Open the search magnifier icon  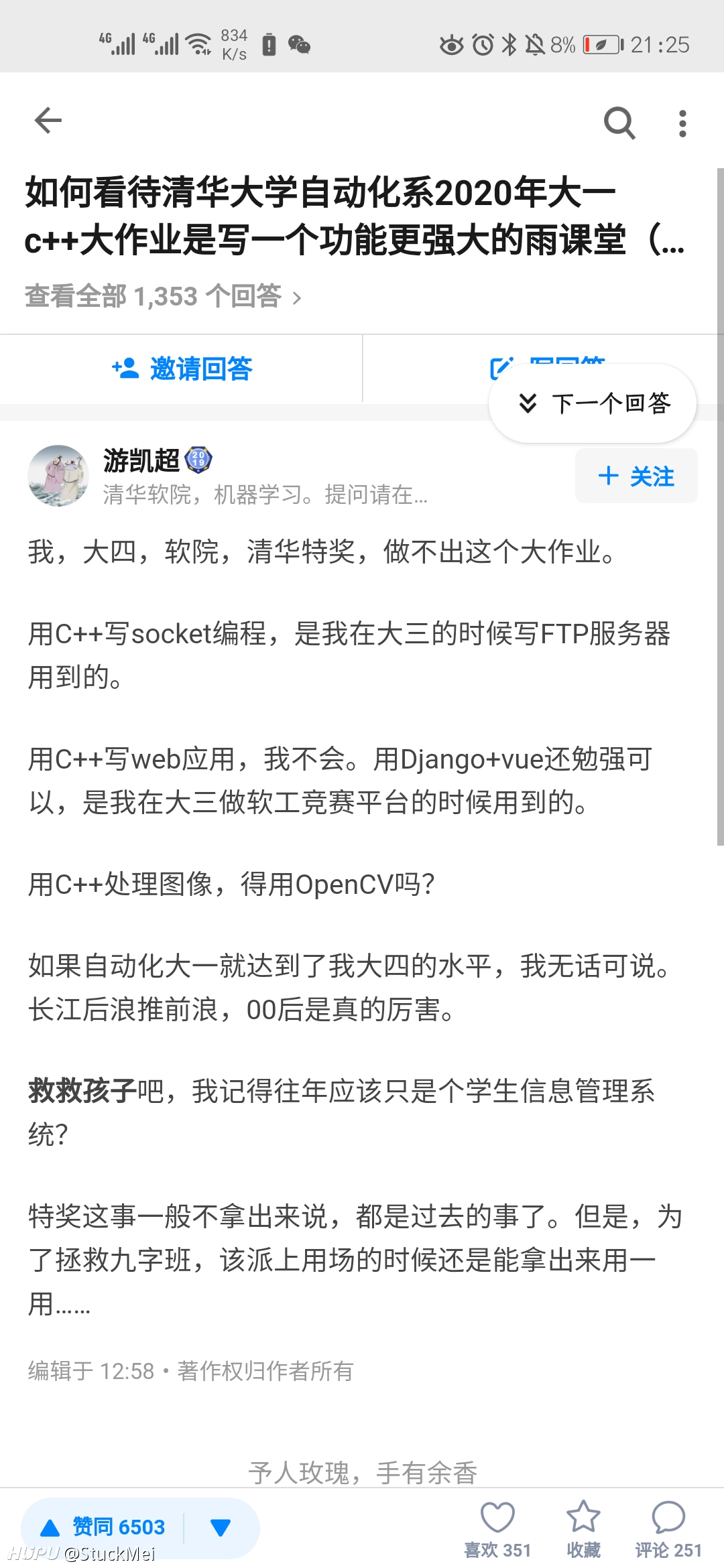coord(619,123)
